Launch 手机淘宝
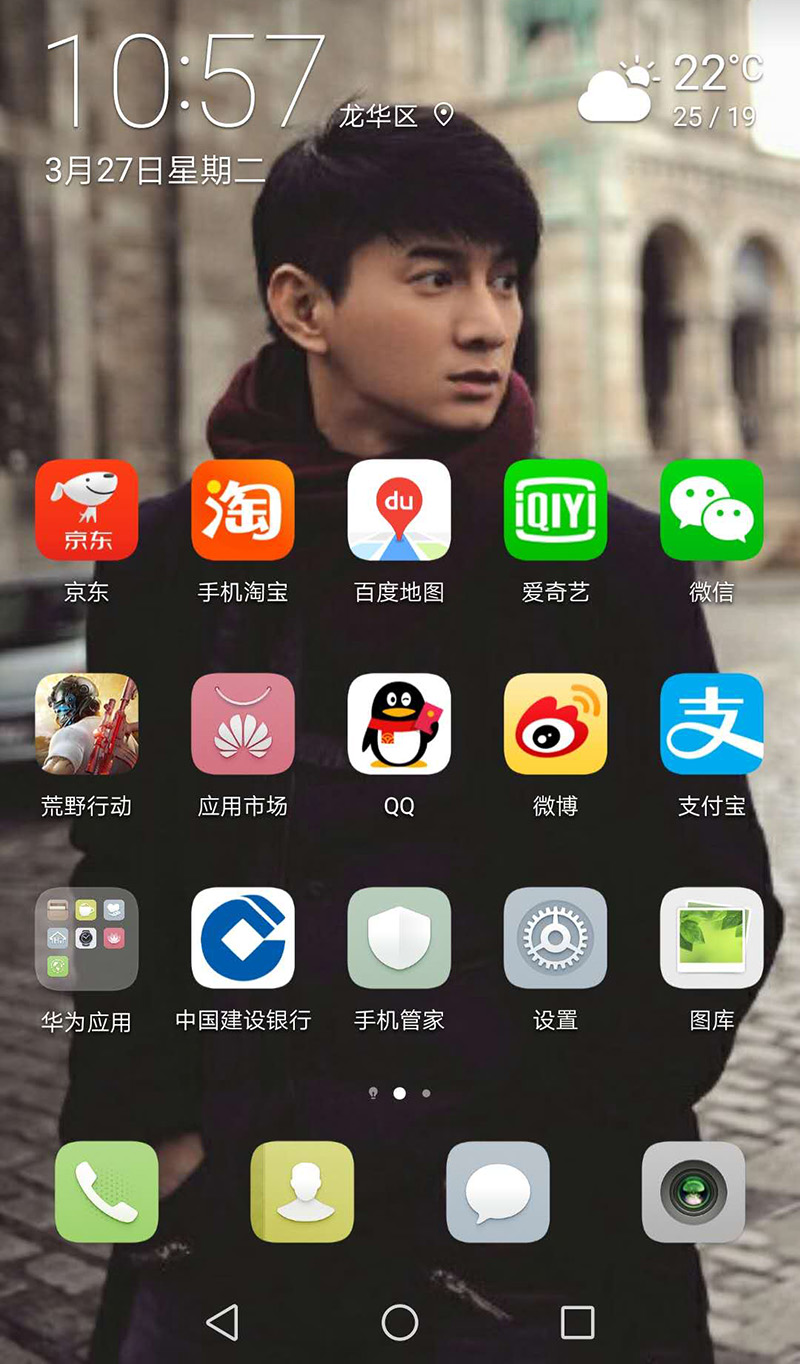This screenshot has width=800, height=1364. [x=243, y=510]
